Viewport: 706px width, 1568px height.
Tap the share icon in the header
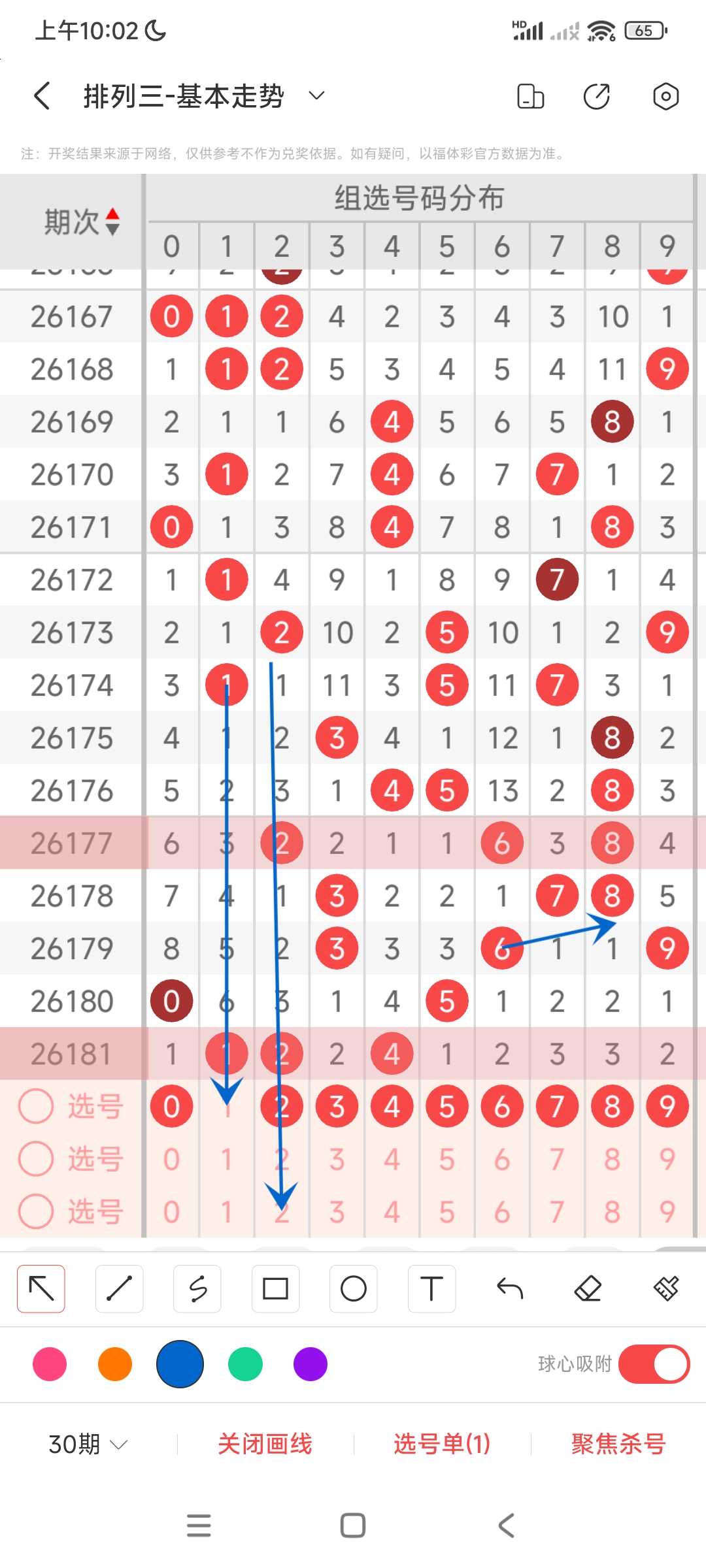596,96
